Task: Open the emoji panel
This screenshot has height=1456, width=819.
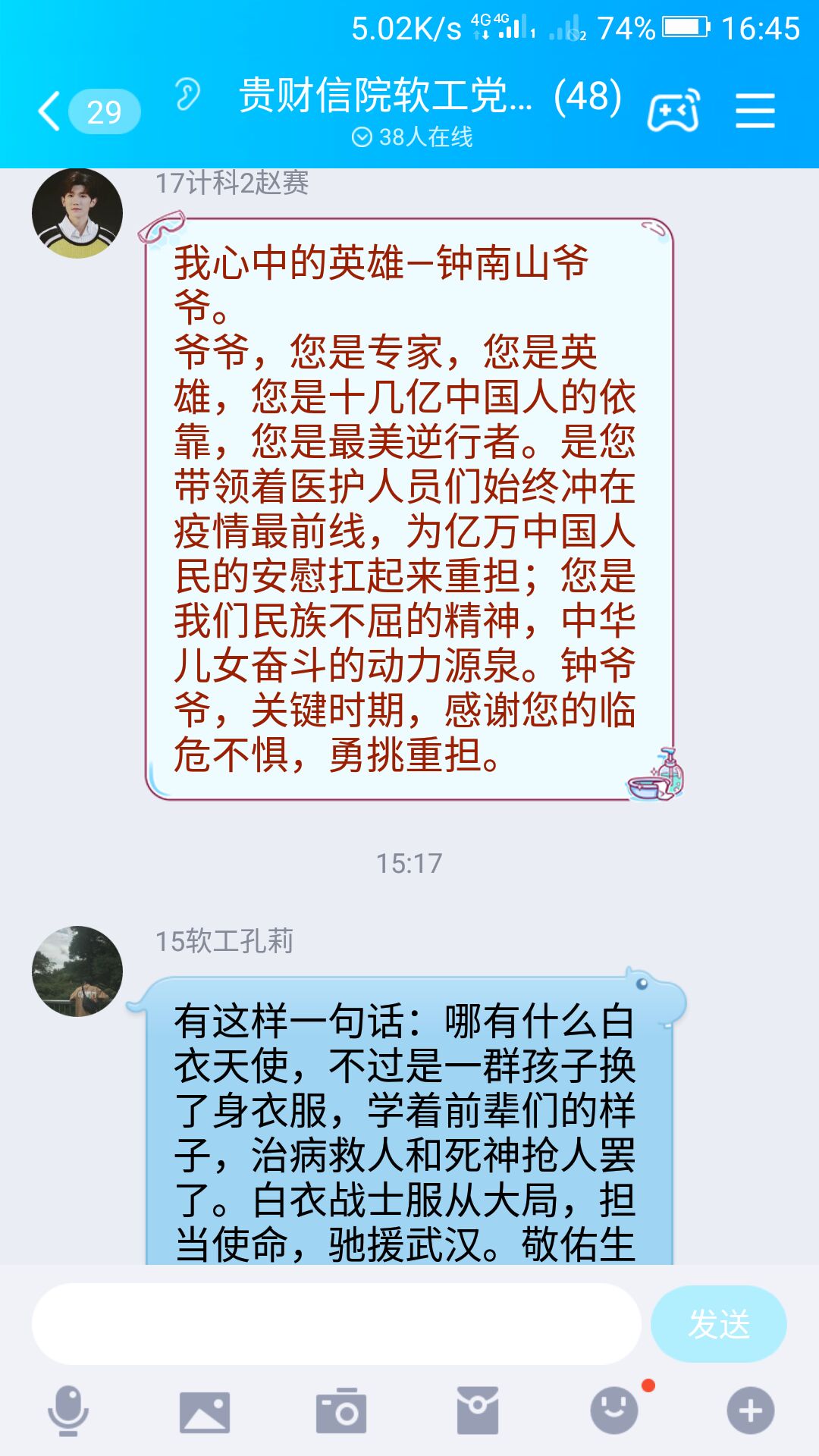Action: tap(614, 1410)
